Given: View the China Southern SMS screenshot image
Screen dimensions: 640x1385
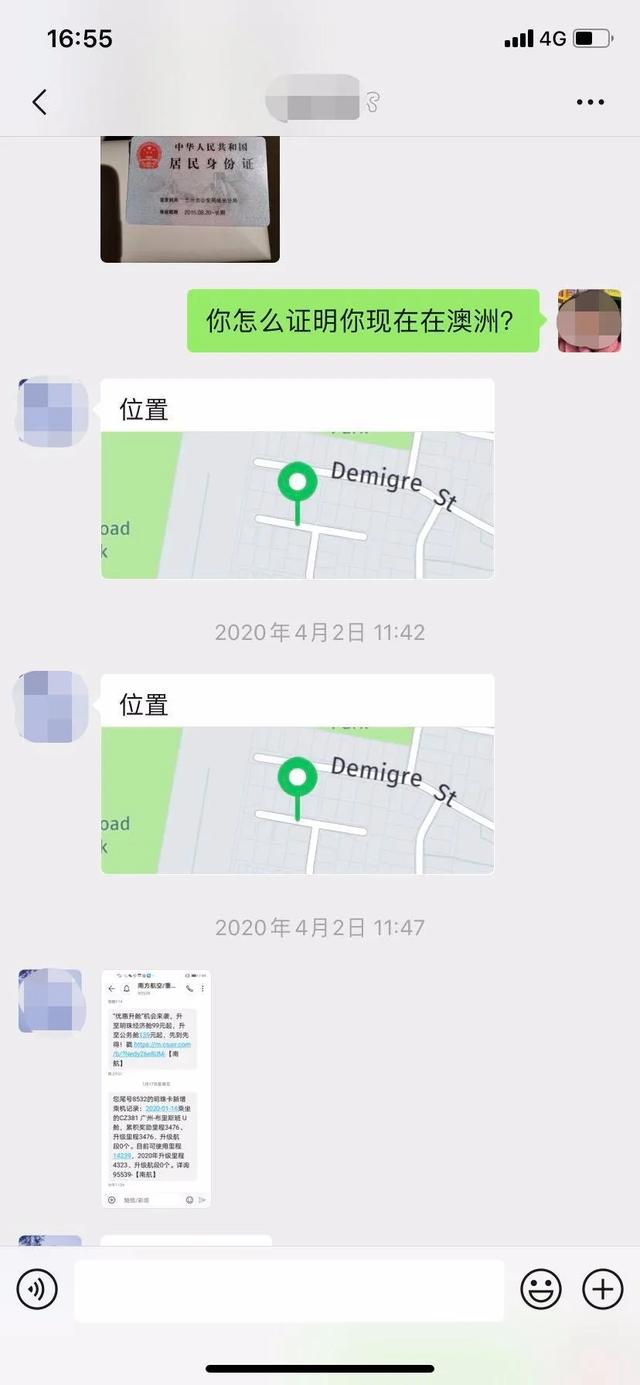Looking at the screenshot, I should [156, 1088].
